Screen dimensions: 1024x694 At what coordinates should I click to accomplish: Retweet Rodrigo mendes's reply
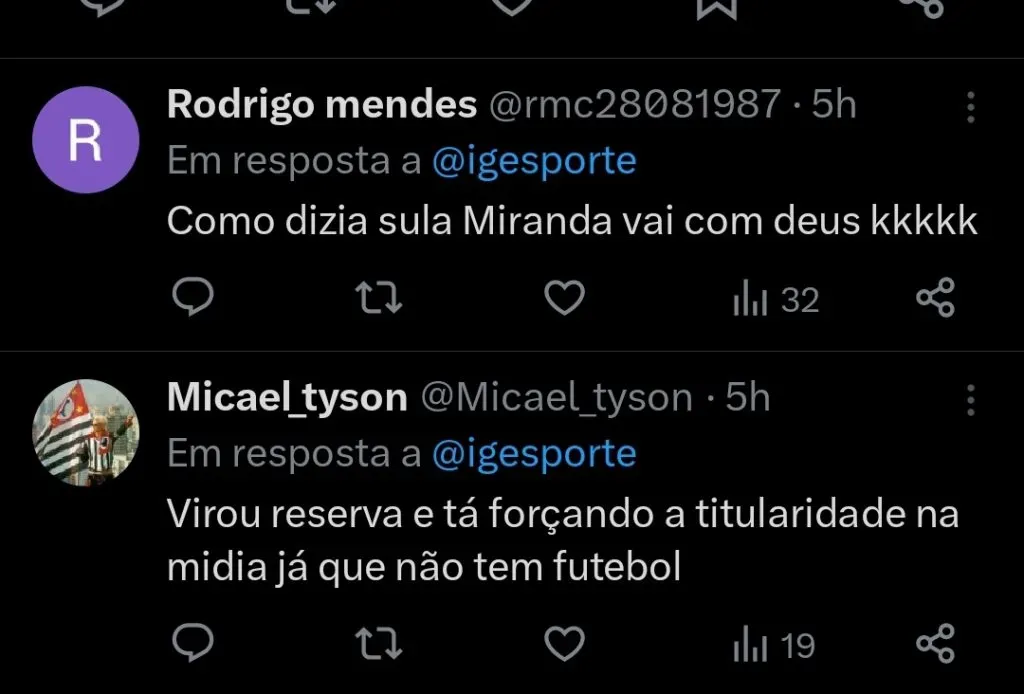tap(379, 299)
